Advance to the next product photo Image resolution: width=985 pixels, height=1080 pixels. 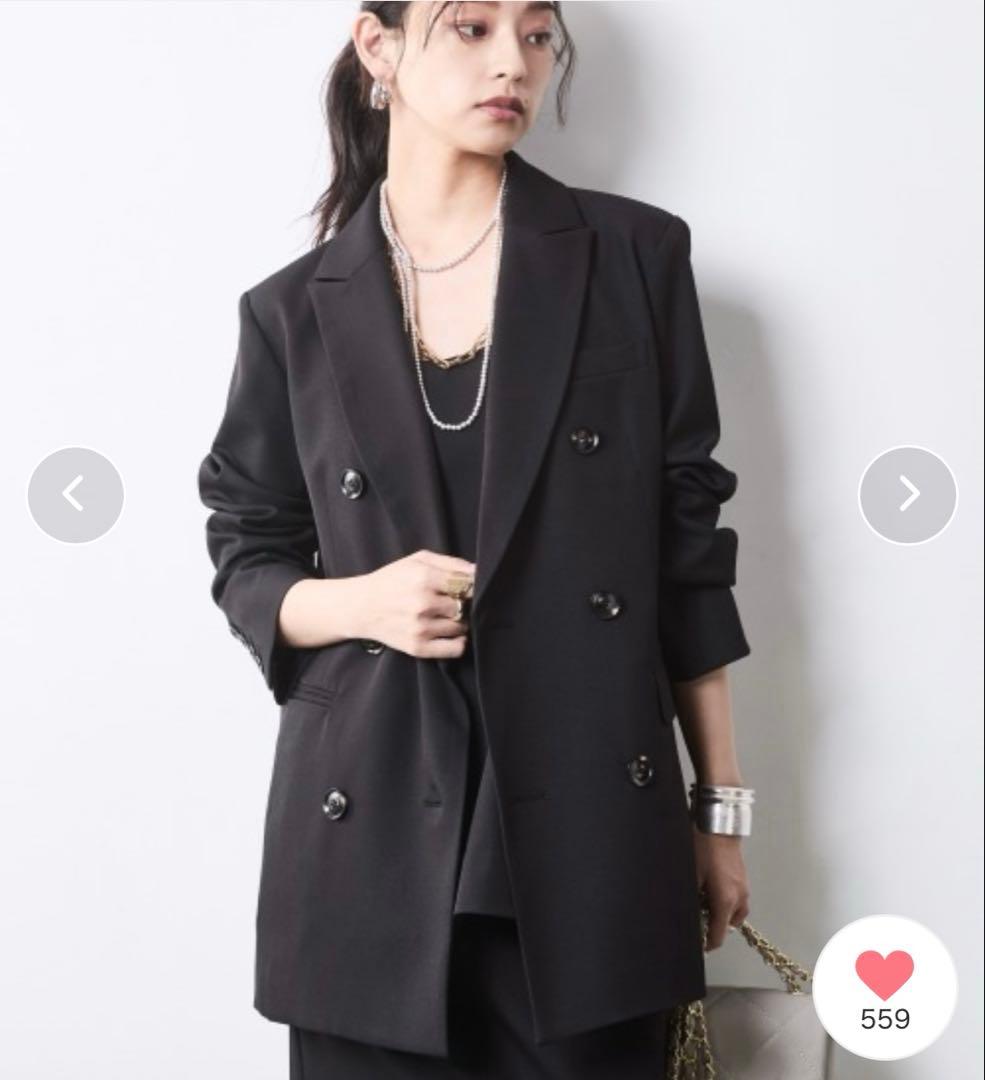coord(907,494)
